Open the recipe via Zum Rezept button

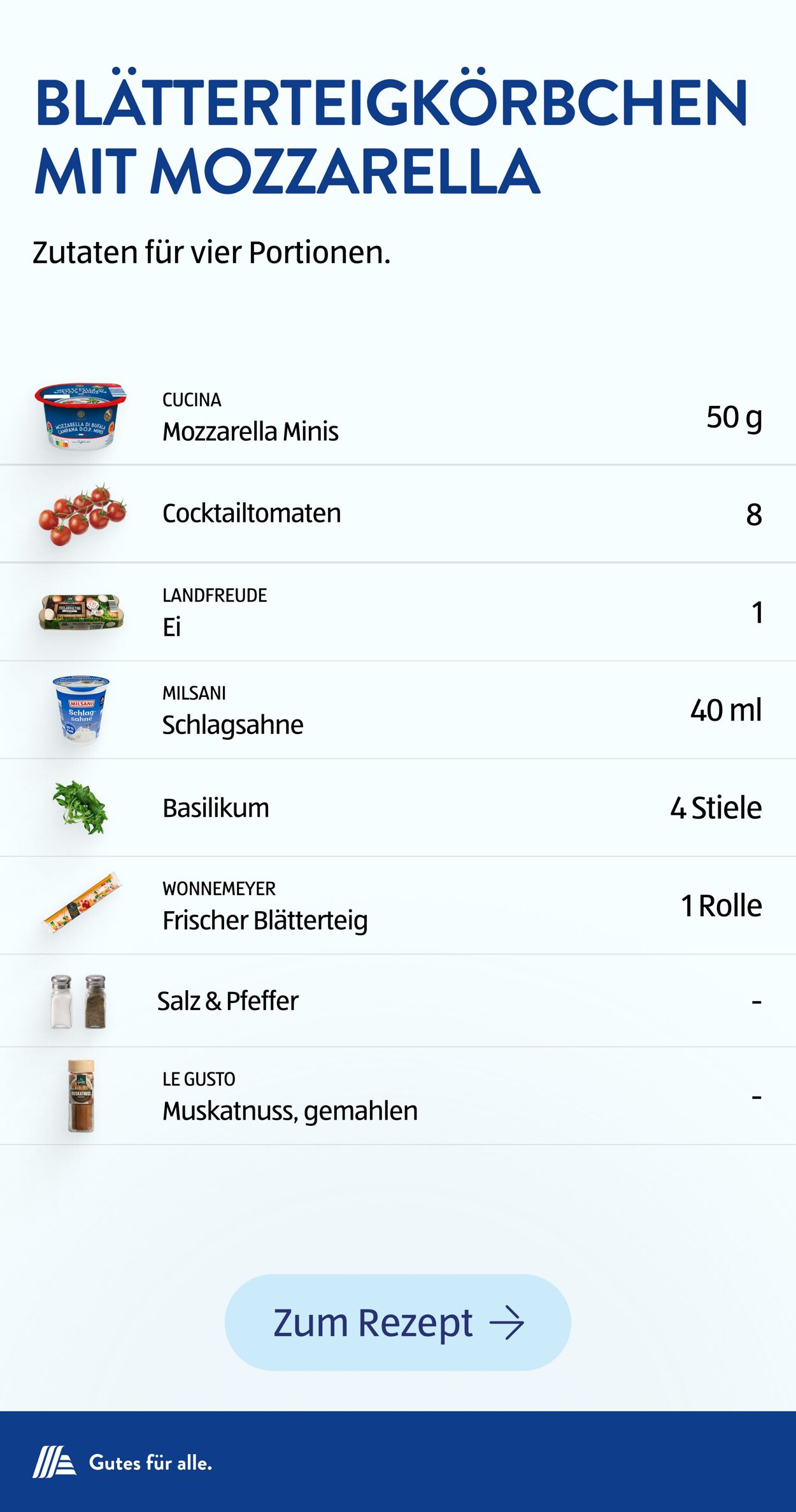(398, 1323)
